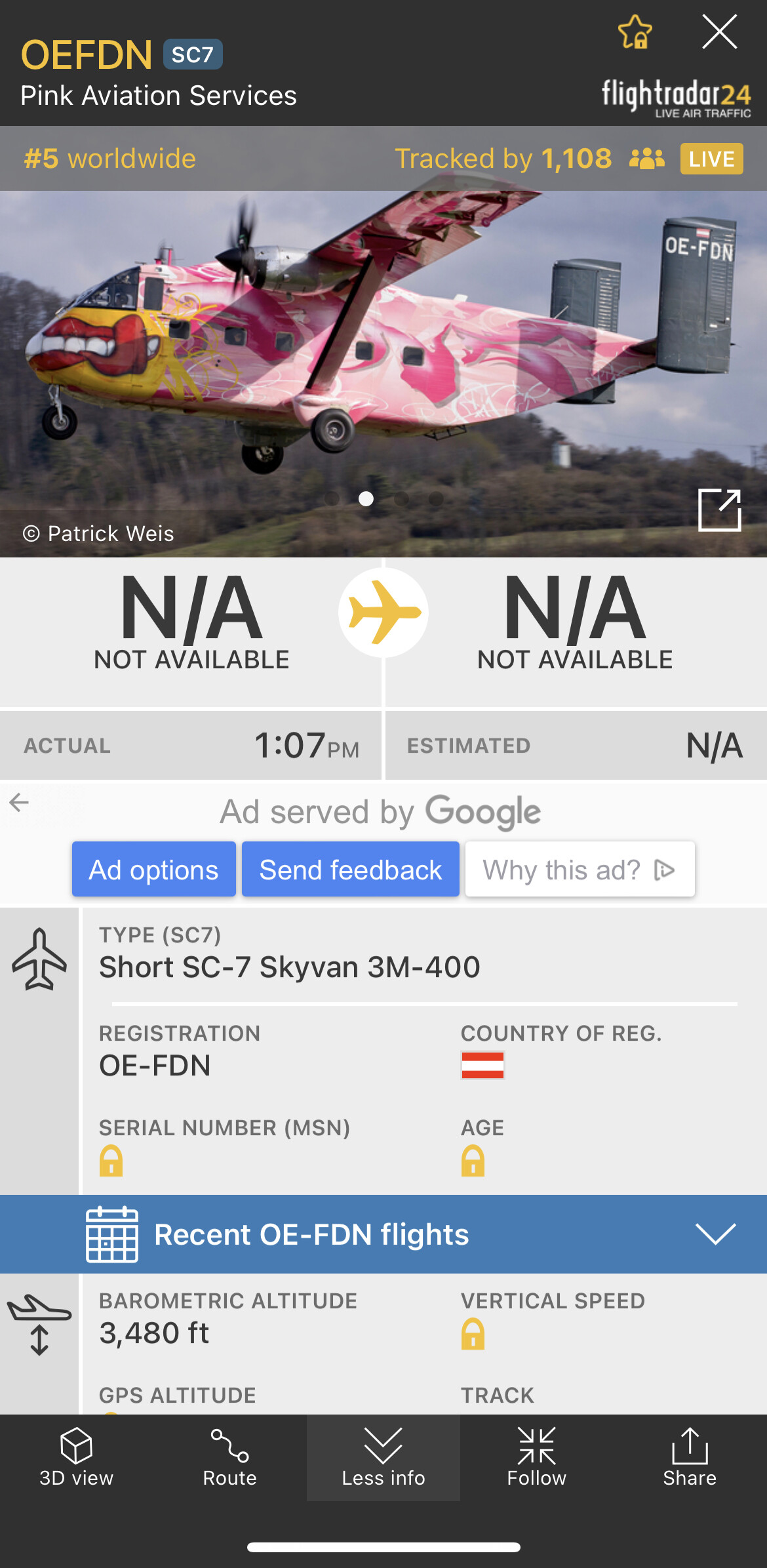Unlock the Serial Number (MSN) field
The width and height of the screenshot is (767, 1568).
(111, 1161)
